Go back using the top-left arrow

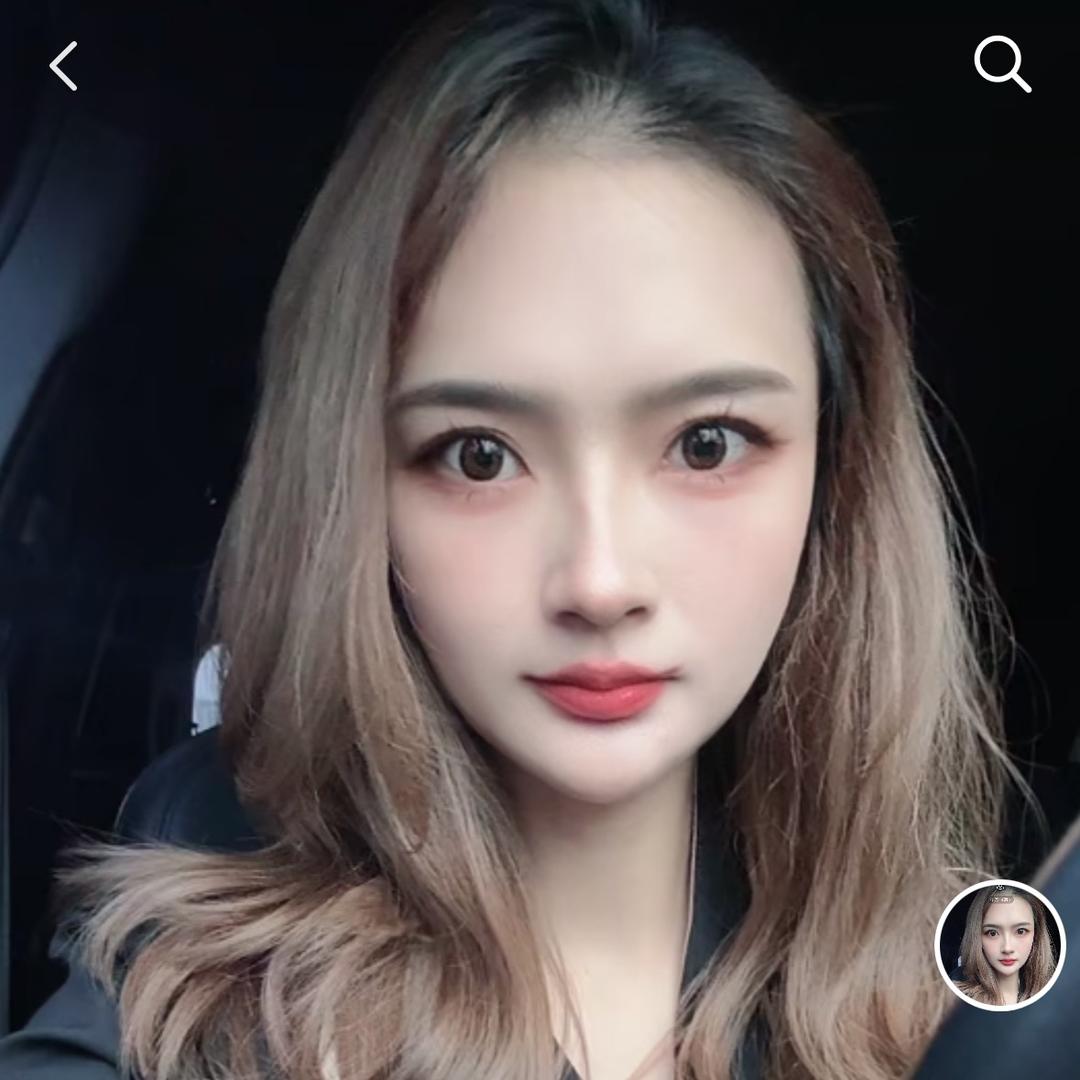click(x=63, y=66)
